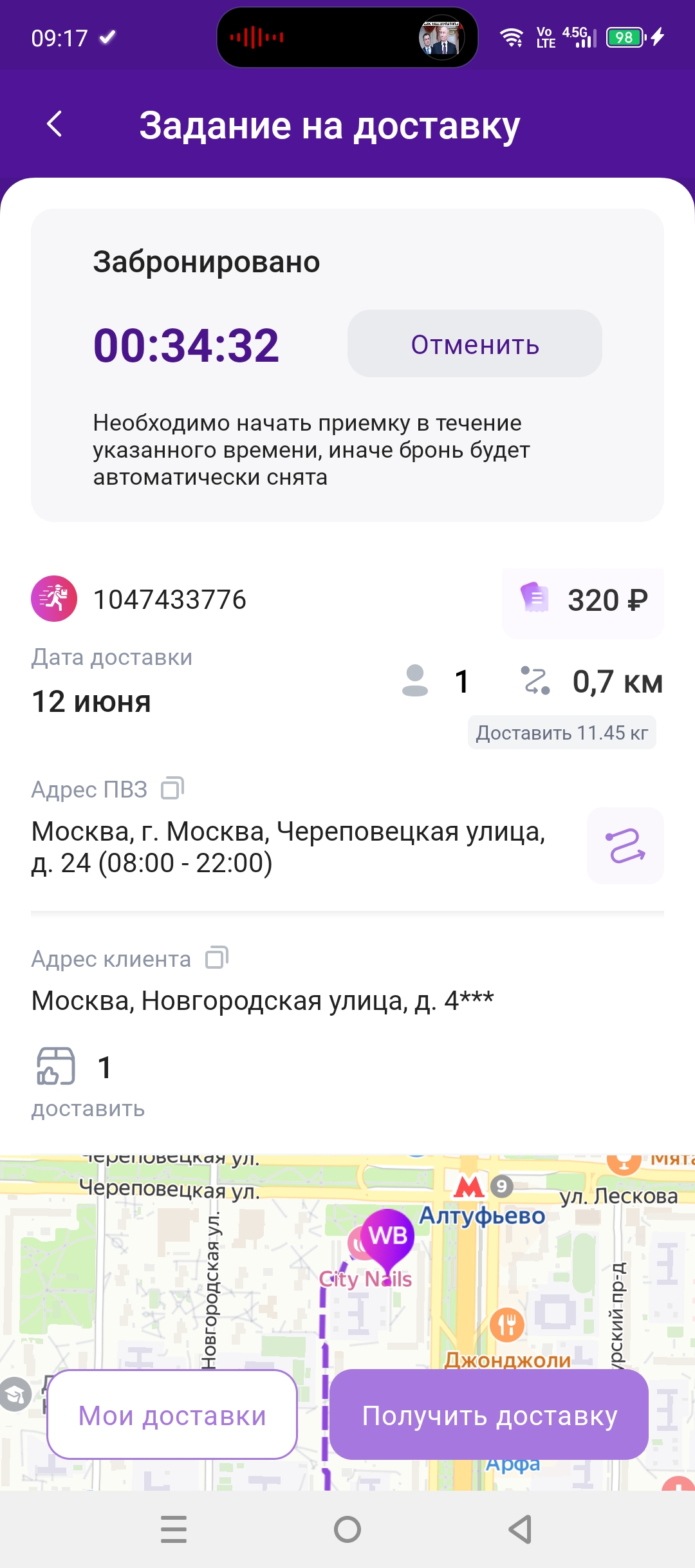Copy the client address
This screenshot has width=695, height=1568.
[x=217, y=958]
